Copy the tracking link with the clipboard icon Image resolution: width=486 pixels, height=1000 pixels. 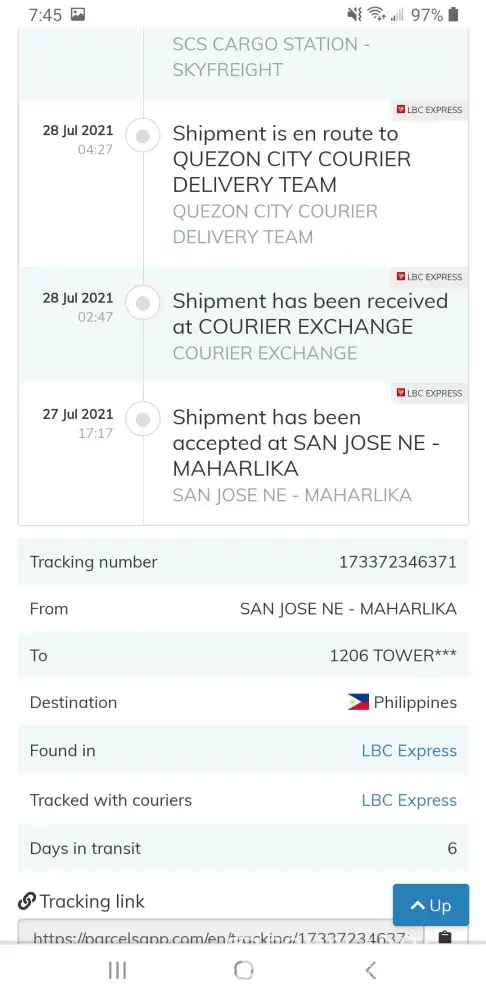[x=446, y=936]
